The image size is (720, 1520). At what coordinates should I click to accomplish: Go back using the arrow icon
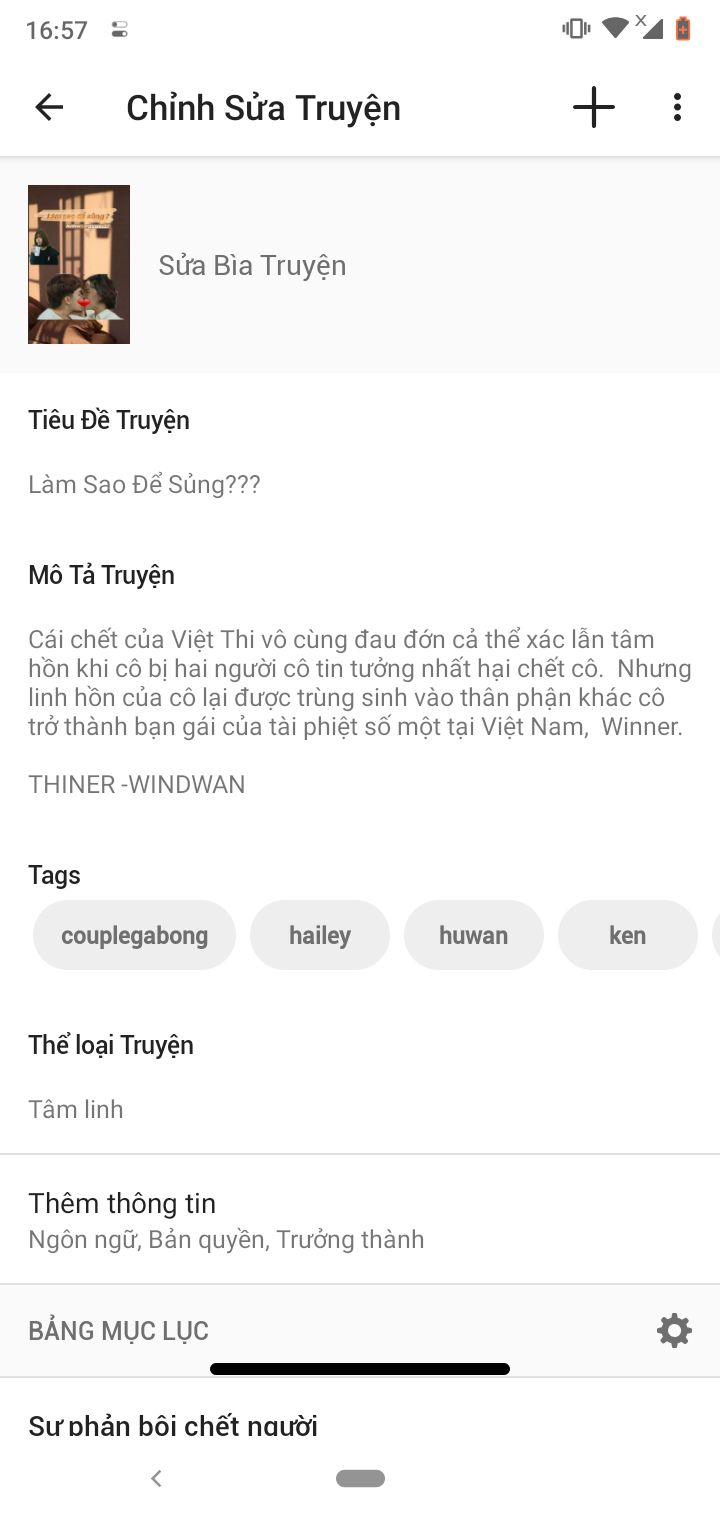pos(49,108)
